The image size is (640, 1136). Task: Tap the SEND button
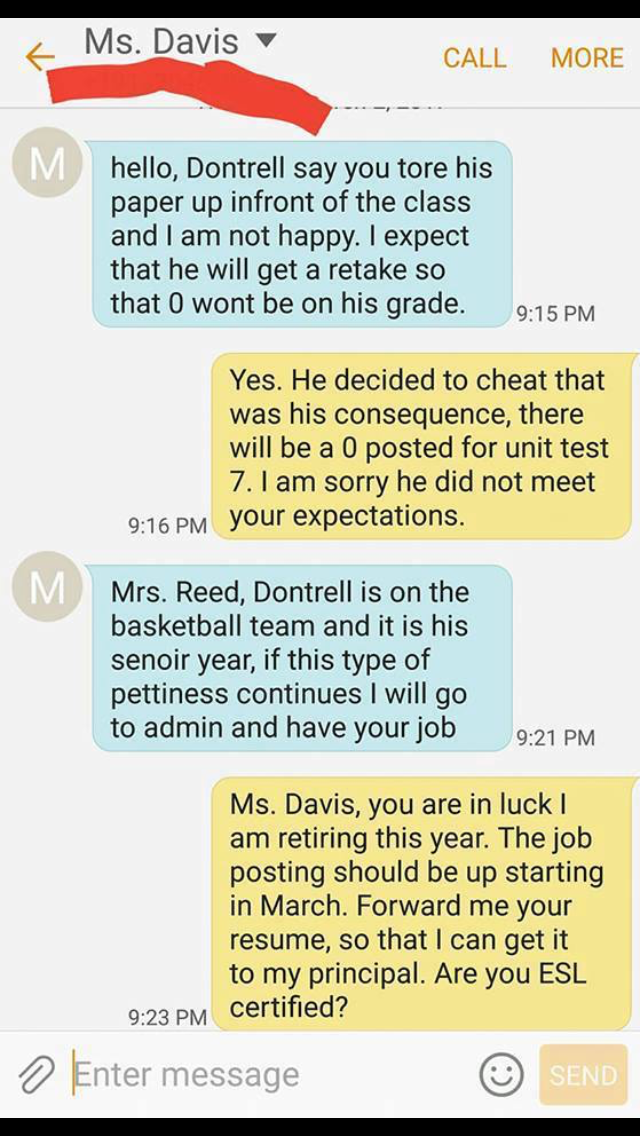click(x=583, y=1075)
